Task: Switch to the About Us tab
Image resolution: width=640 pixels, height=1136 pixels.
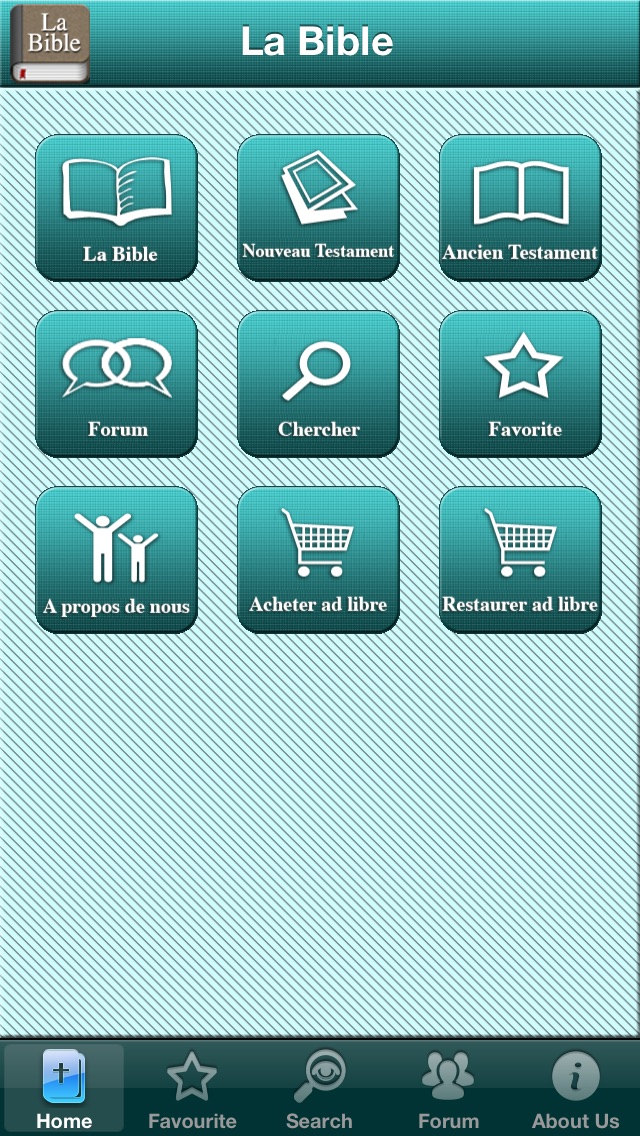Action: click(575, 1088)
